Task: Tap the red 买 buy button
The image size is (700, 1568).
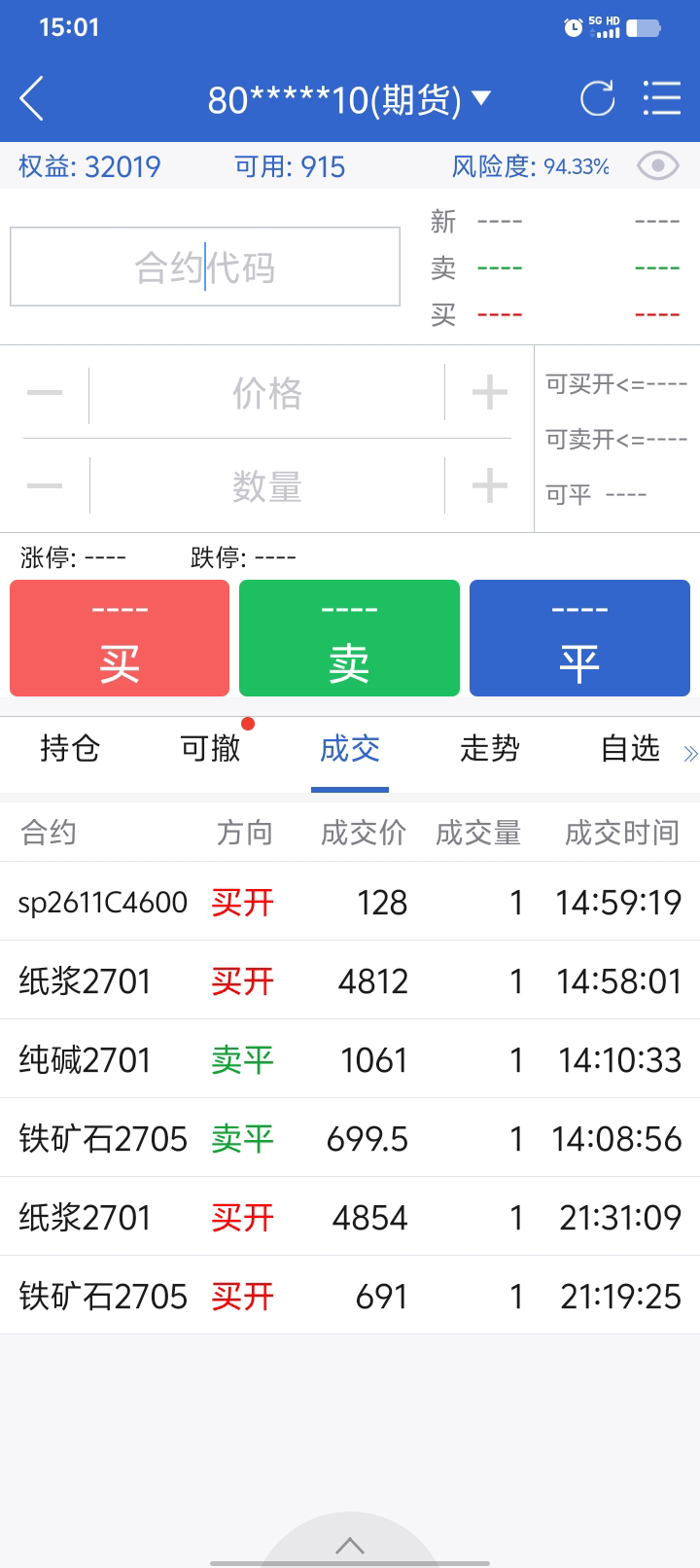Action: click(120, 638)
